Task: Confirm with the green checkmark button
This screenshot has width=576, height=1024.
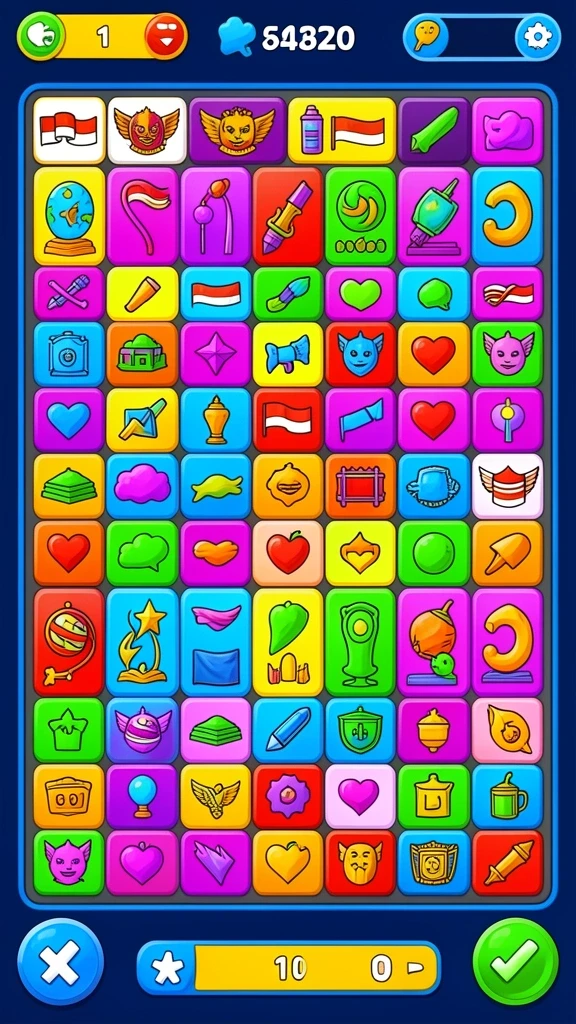Action: [515, 961]
